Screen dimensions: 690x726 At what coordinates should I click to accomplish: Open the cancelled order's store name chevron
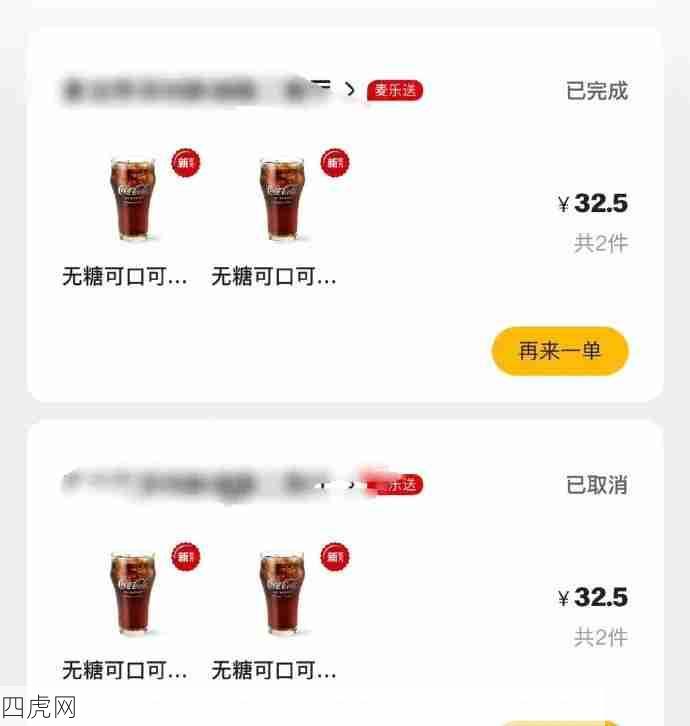point(349,484)
